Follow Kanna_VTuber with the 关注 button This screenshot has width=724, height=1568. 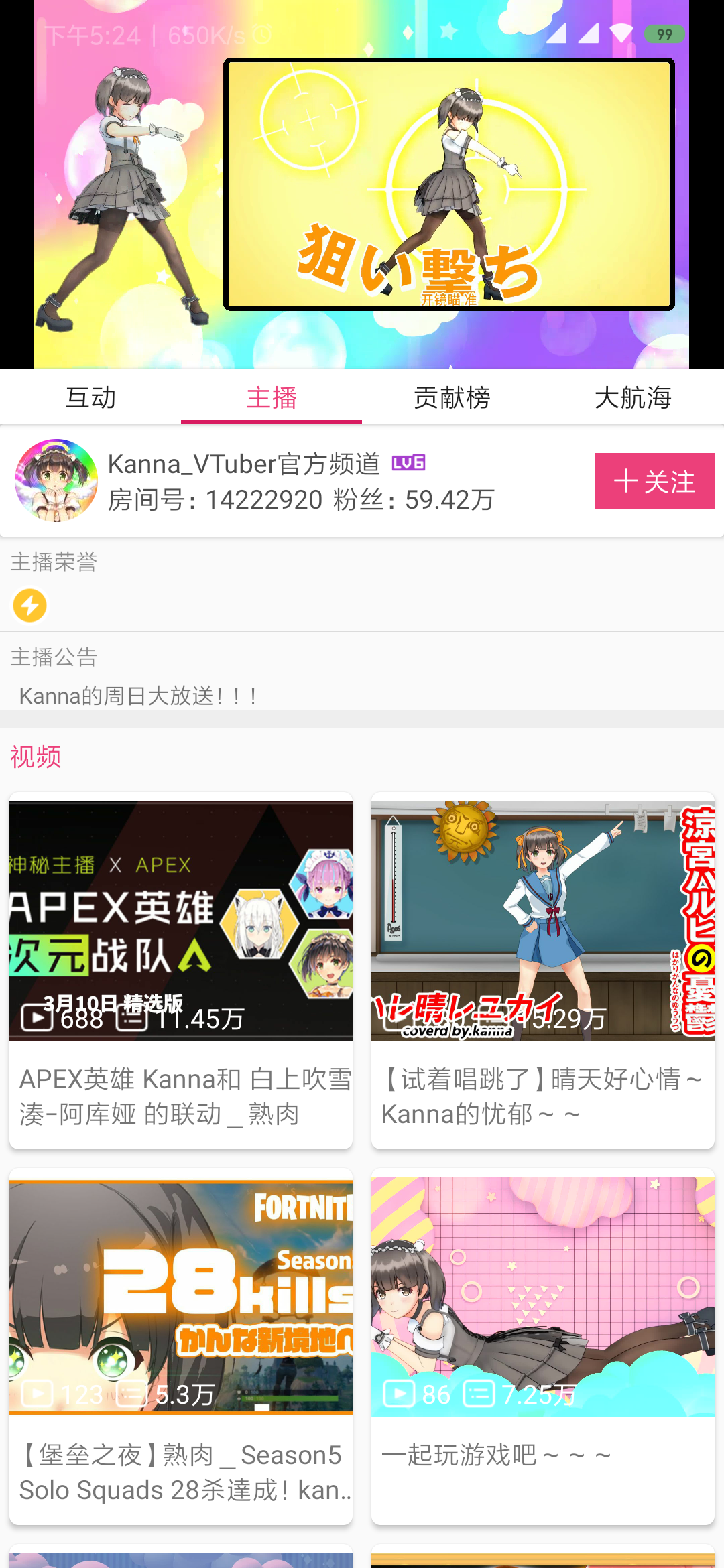click(x=654, y=480)
